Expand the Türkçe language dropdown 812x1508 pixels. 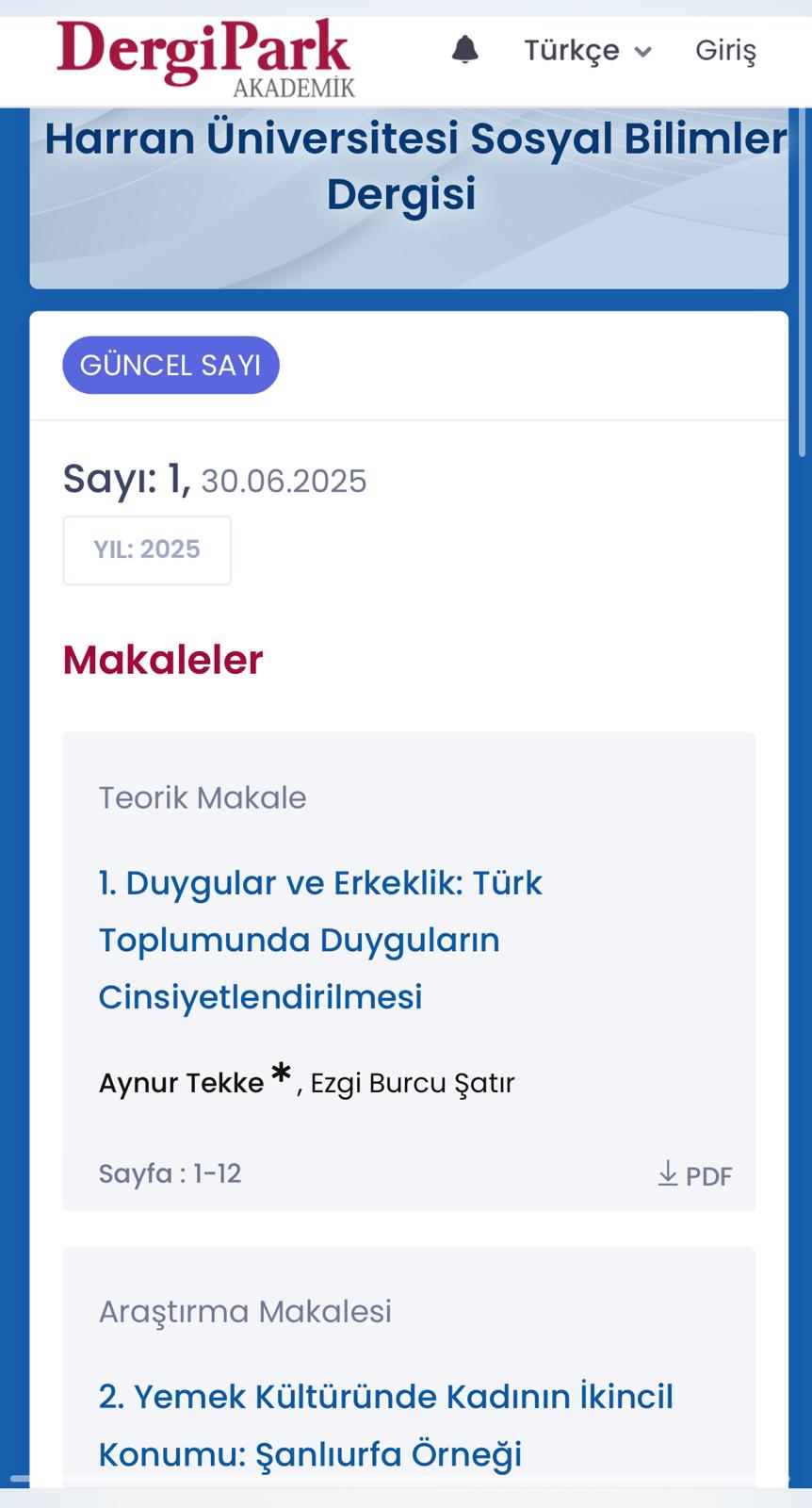tap(588, 50)
